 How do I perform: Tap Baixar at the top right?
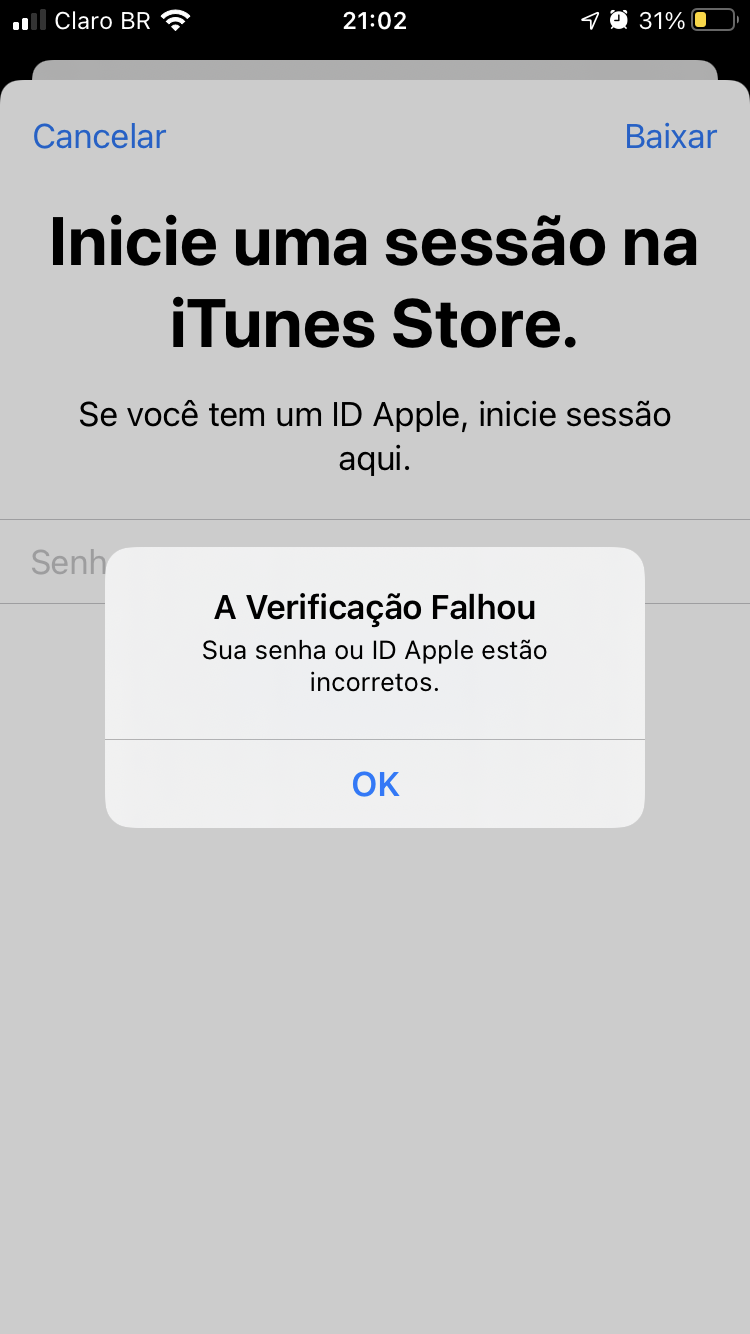click(x=670, y=136)
